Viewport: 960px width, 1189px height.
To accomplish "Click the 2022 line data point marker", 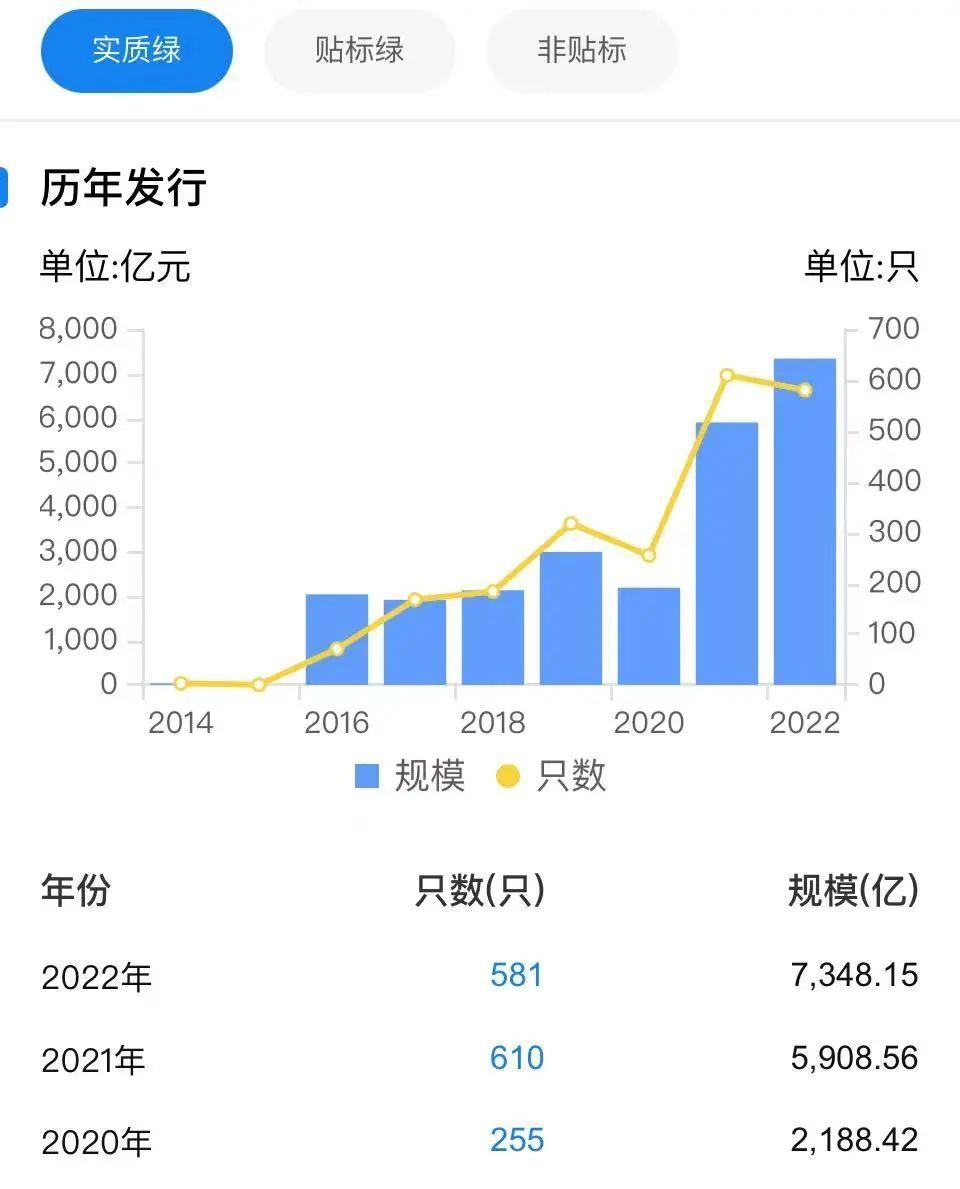I will coord(806,390).
